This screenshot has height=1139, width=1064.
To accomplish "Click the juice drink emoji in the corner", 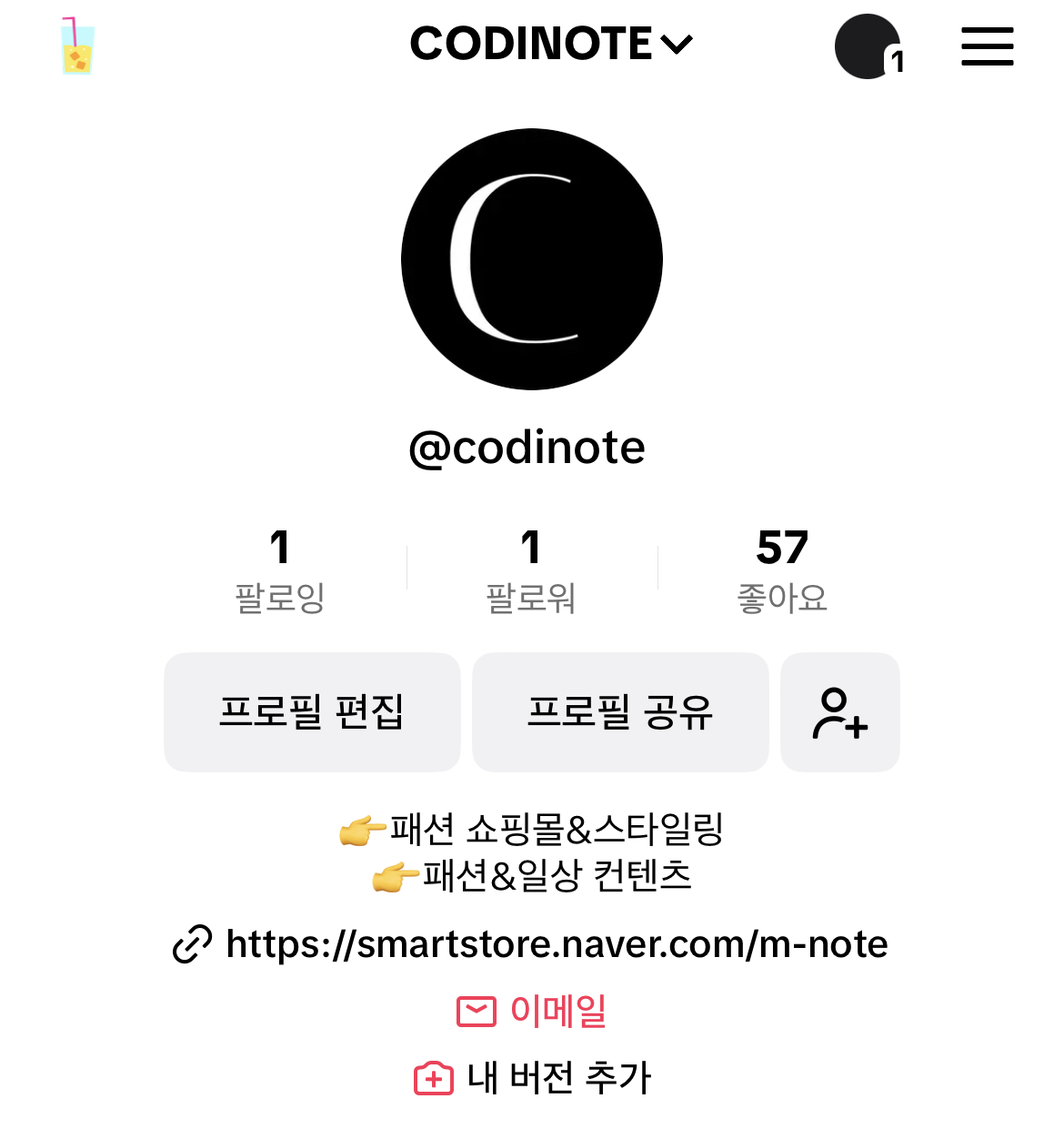I will point(76,50).
